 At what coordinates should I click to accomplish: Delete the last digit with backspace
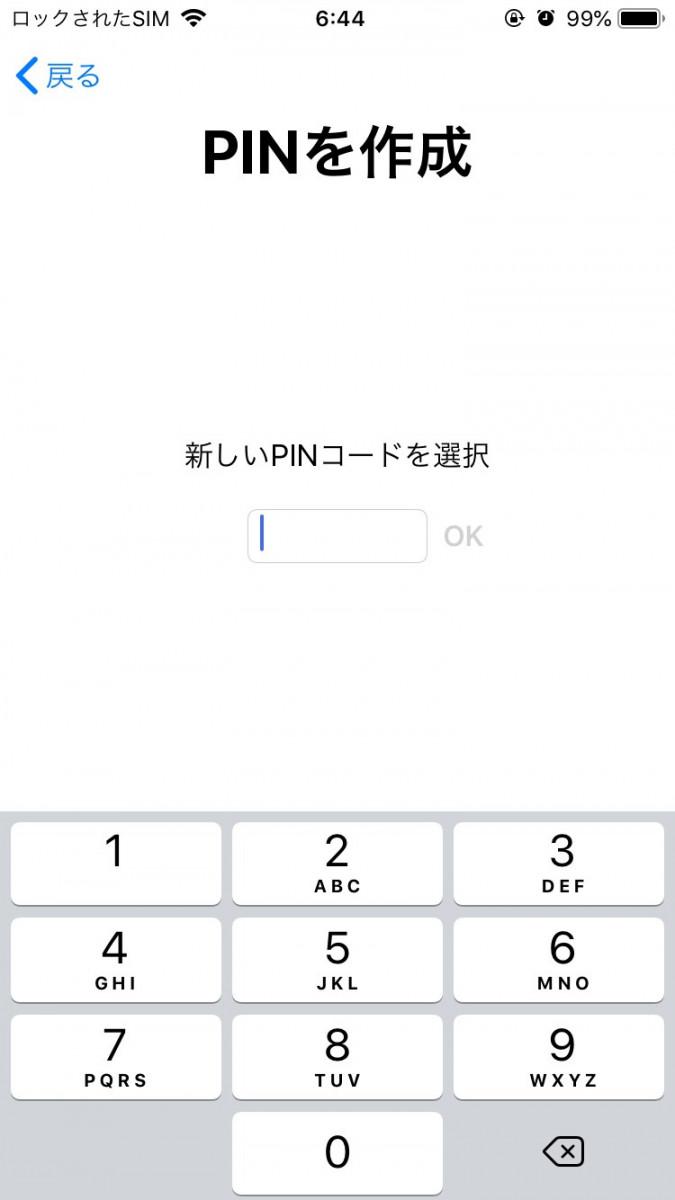click(563, 1153)
